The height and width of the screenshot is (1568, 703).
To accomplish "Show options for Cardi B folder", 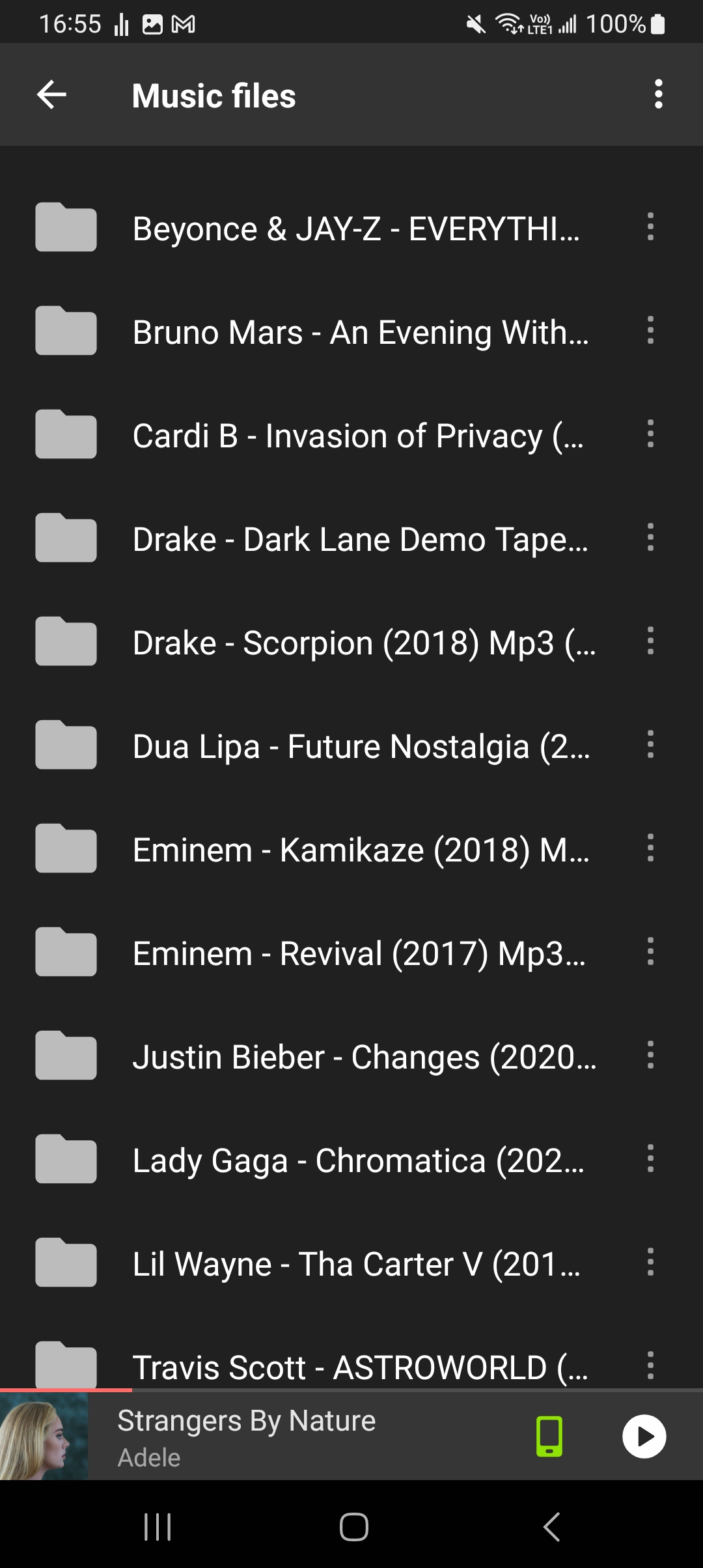I will [x=650, y=434].
